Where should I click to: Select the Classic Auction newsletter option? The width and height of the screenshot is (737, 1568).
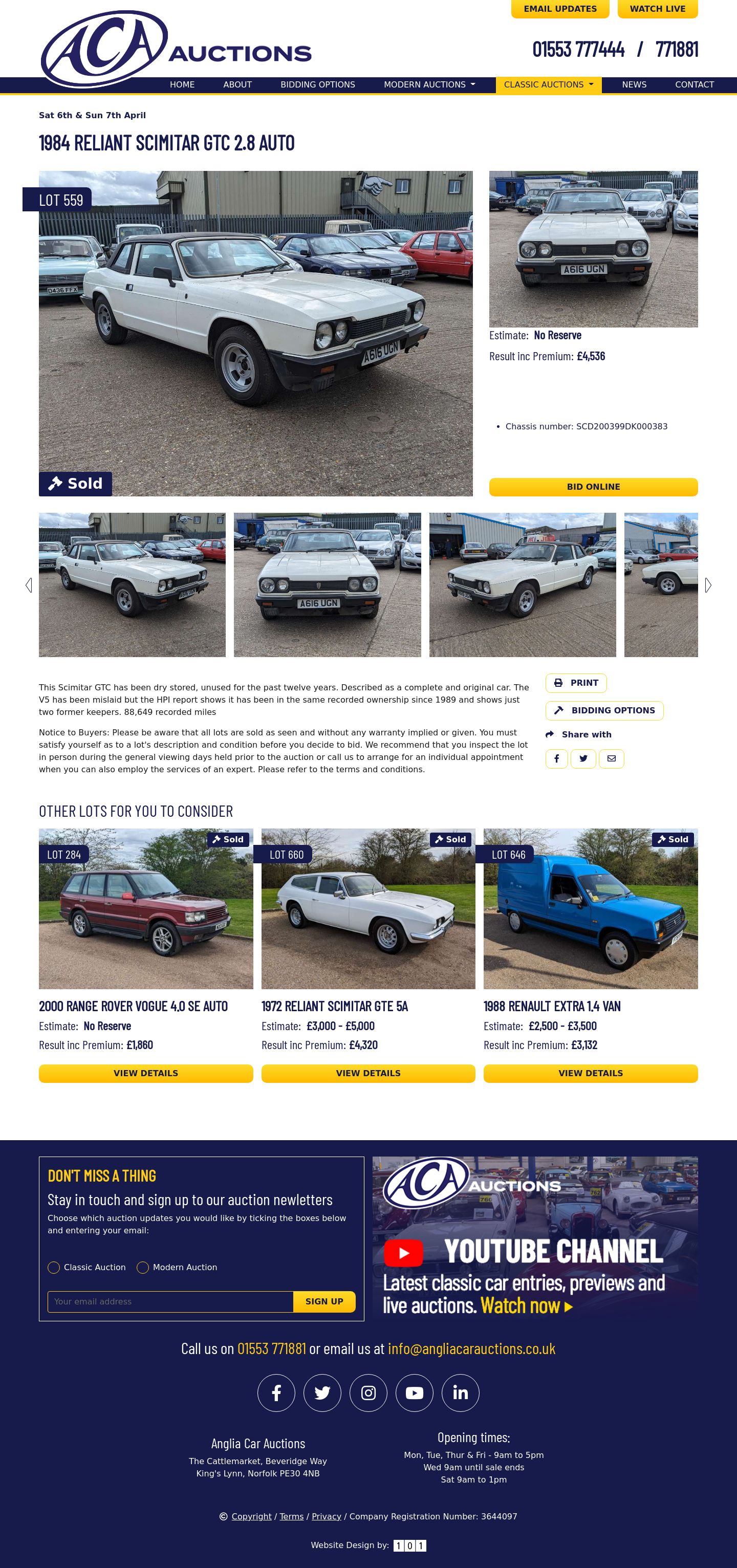pos(54,1267)
